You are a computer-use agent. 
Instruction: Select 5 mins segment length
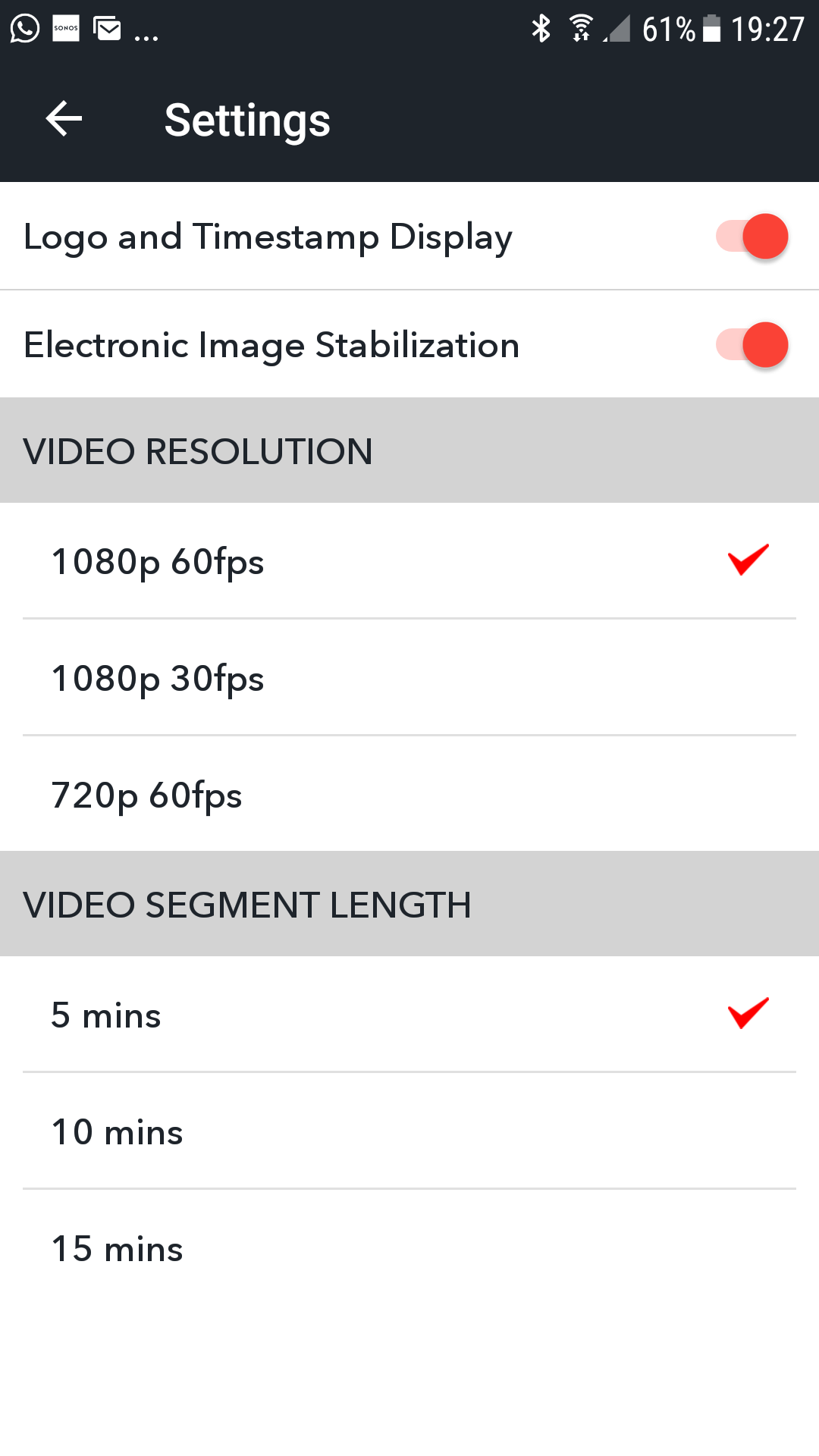tap(409, 1015)
